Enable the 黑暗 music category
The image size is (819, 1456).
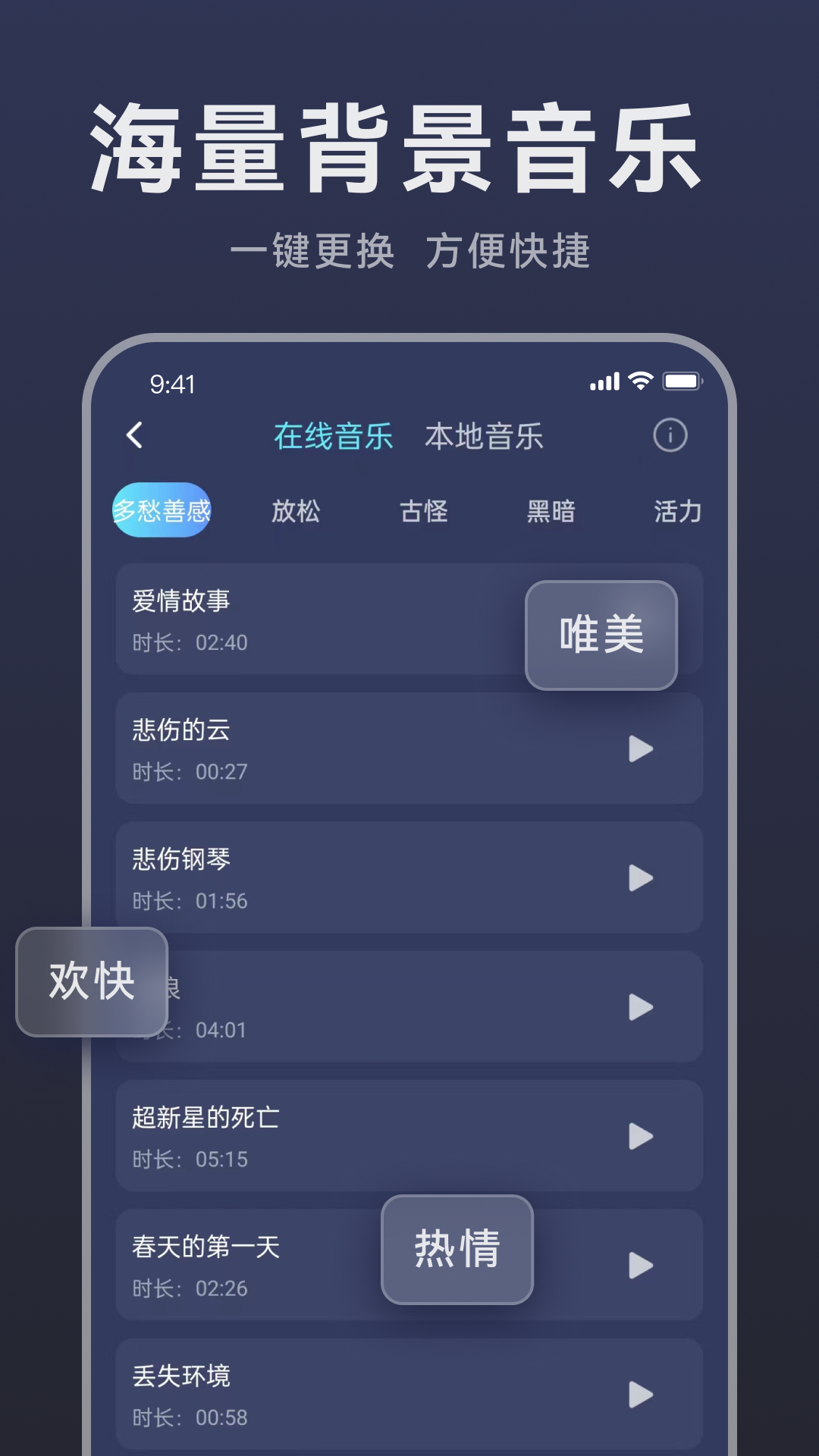pyautogui.click(x=550, y=511)
